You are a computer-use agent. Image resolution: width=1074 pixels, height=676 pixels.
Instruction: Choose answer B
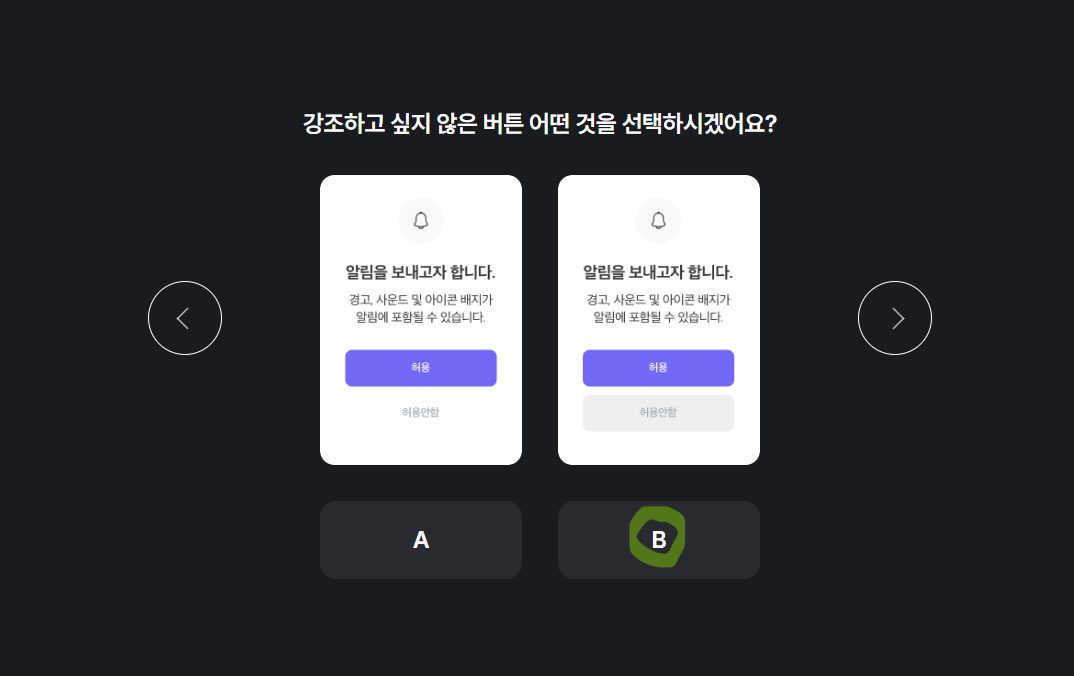pos(659,540)
